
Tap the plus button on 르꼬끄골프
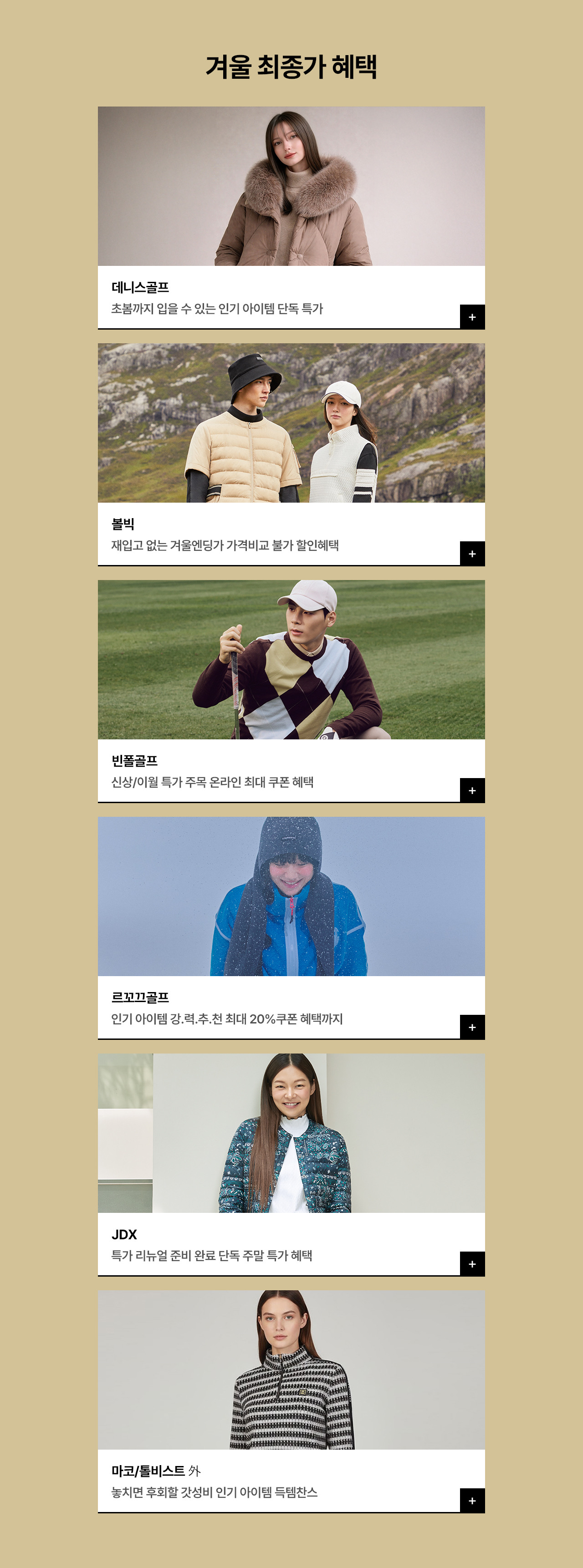coord(472,1028)
